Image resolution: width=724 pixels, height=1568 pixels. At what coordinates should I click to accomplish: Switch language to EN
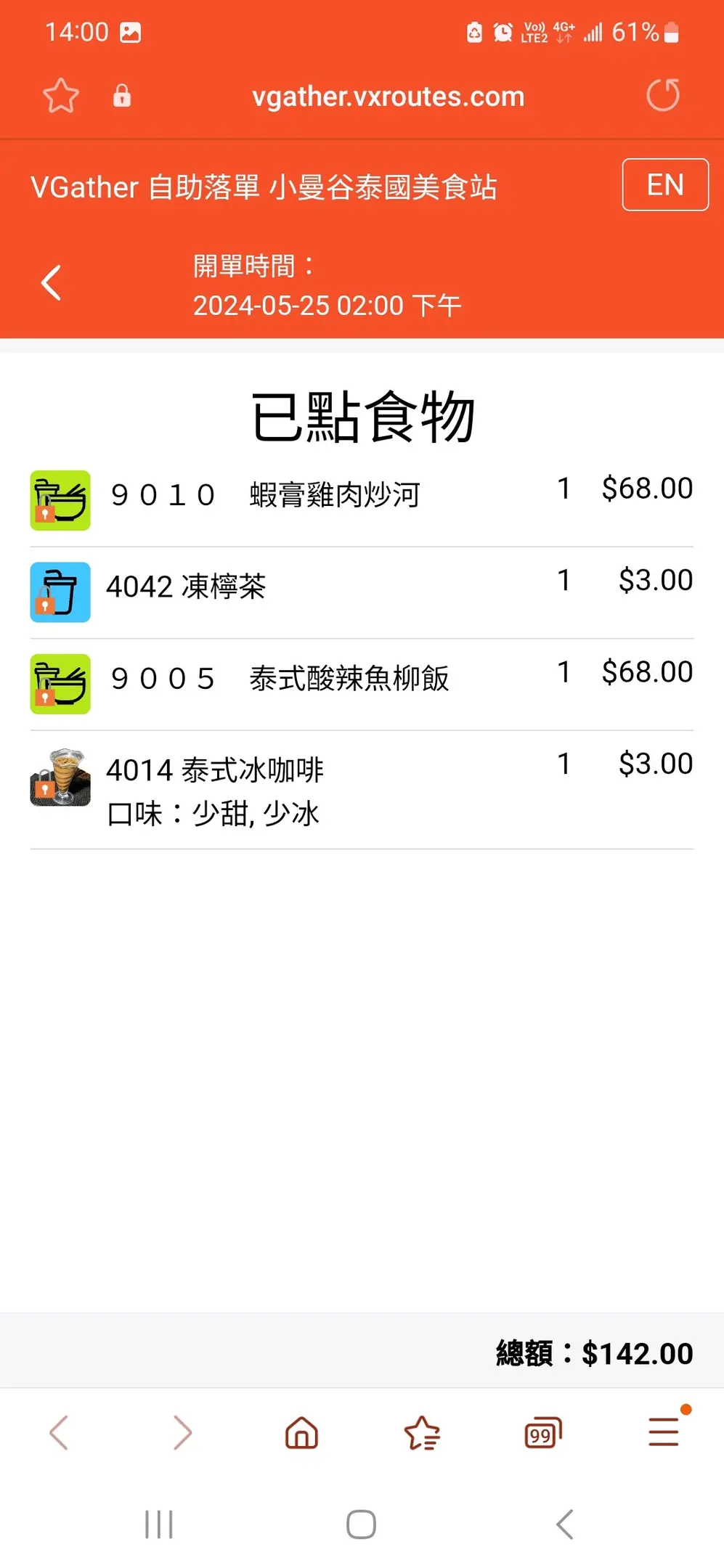click(664, 185)
